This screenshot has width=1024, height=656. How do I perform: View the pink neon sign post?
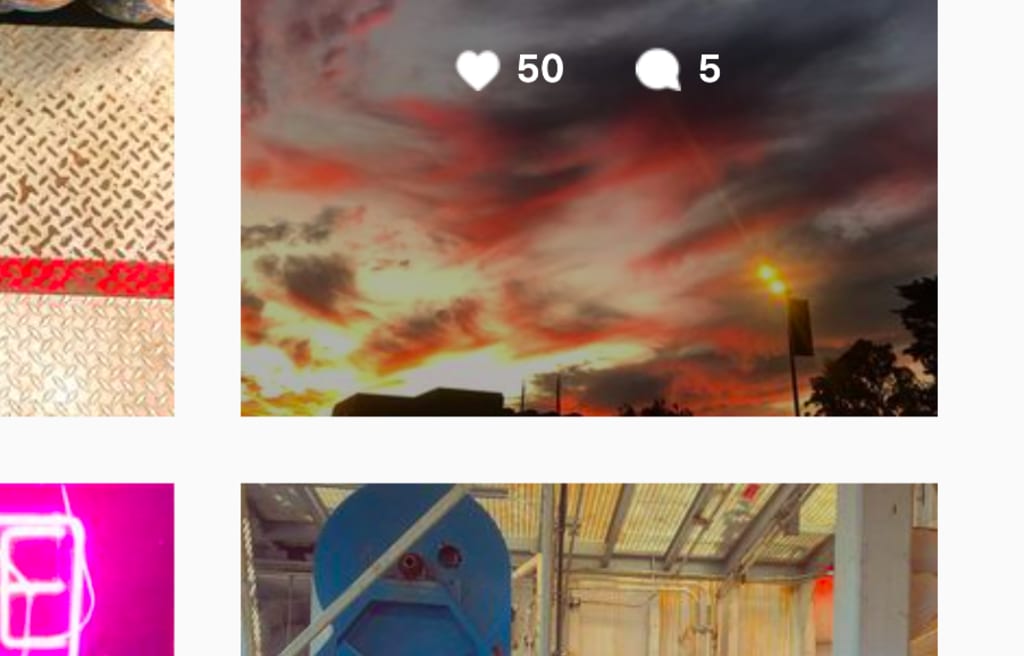click(86, 570)
